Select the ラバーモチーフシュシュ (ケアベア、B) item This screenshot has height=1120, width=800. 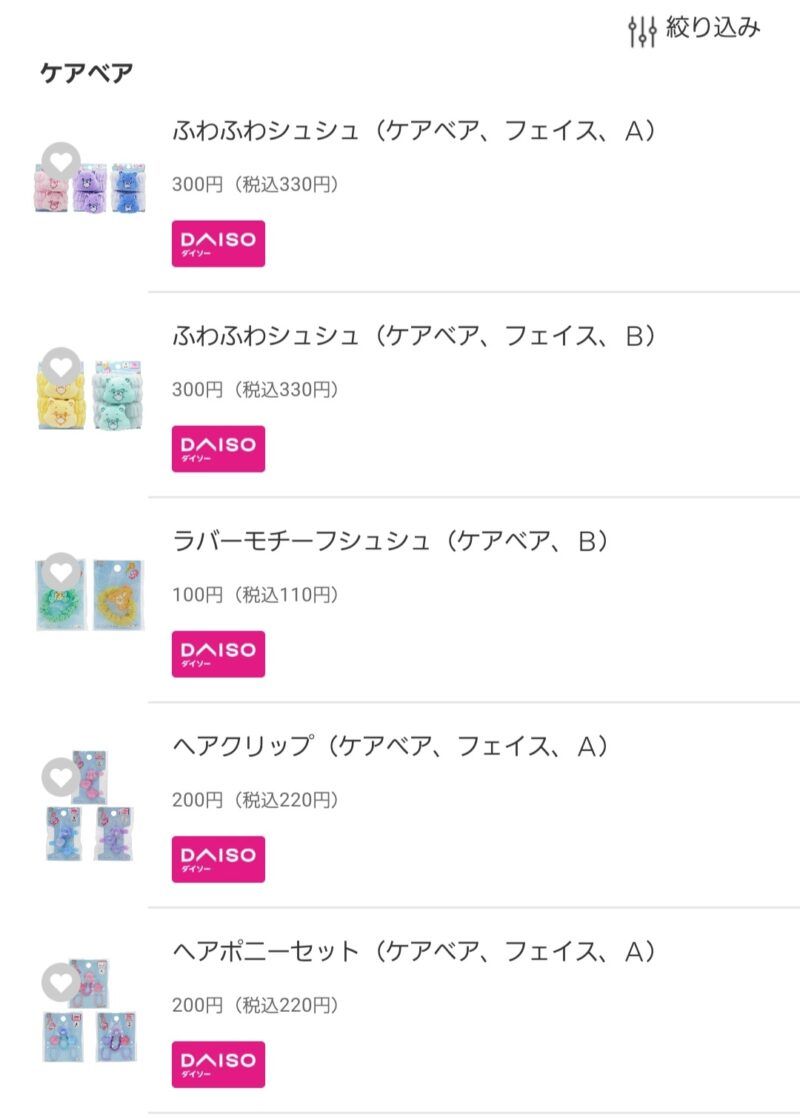(x=390, y=542)
